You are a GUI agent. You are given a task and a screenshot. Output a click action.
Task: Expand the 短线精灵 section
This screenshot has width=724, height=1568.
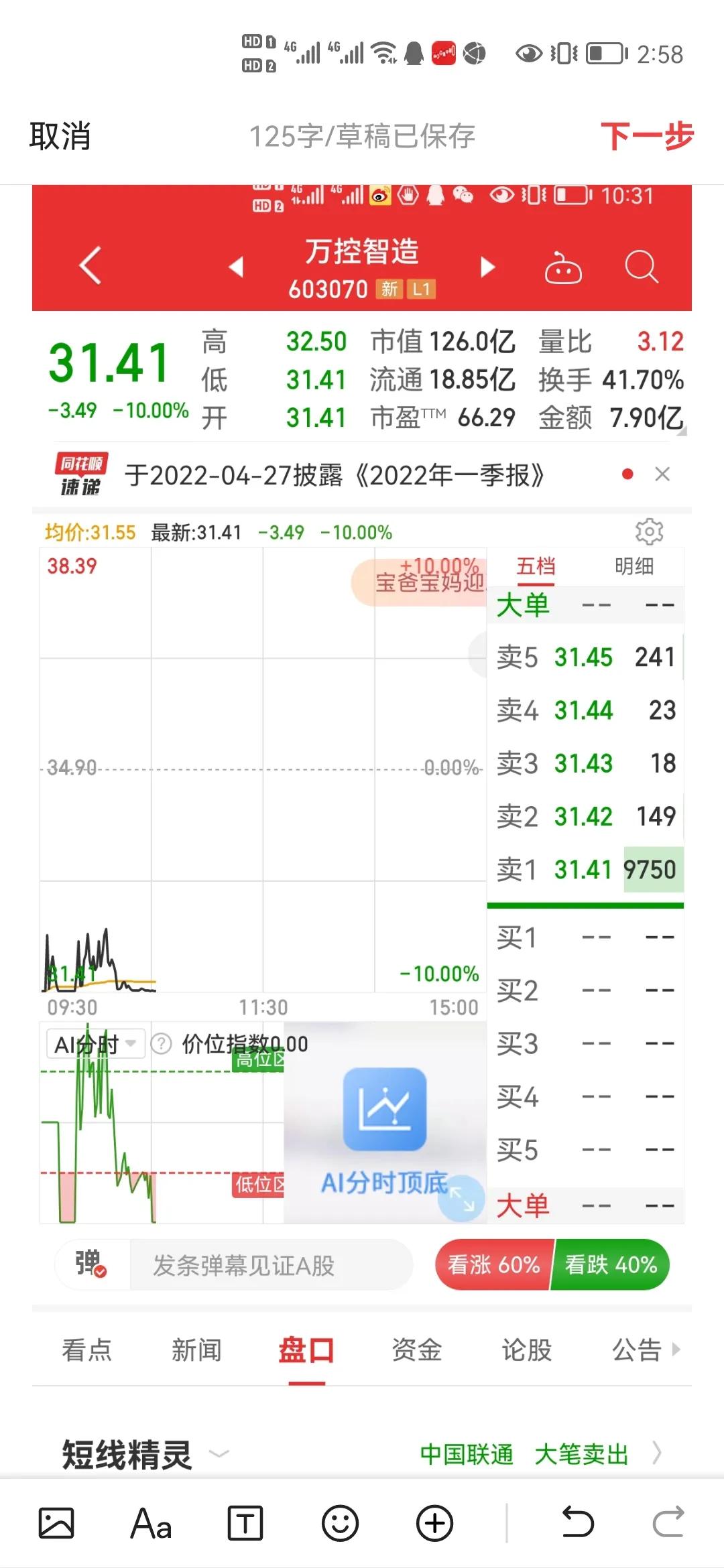tap(126, 1454)
